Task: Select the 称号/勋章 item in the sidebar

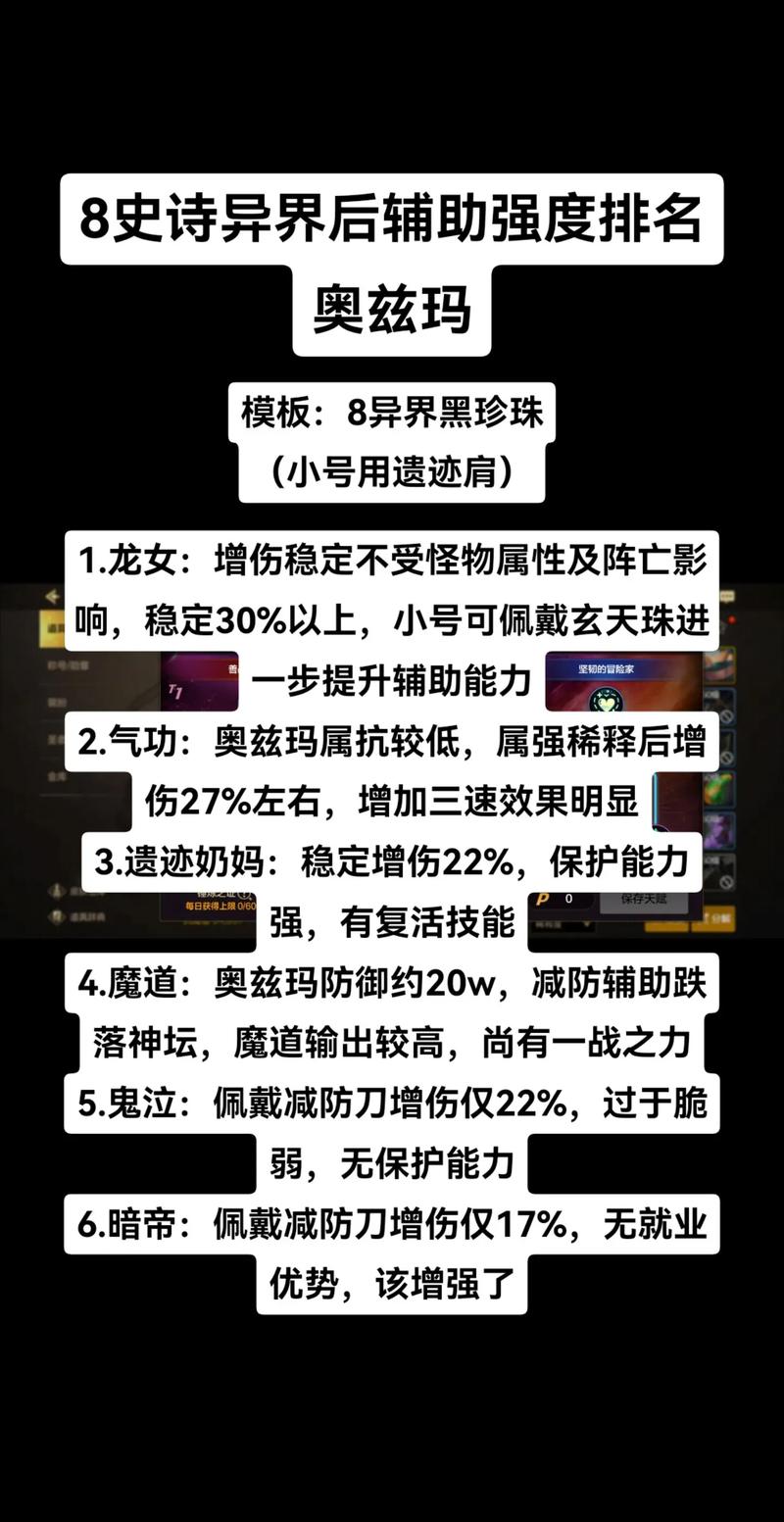Action: (57, 665)
